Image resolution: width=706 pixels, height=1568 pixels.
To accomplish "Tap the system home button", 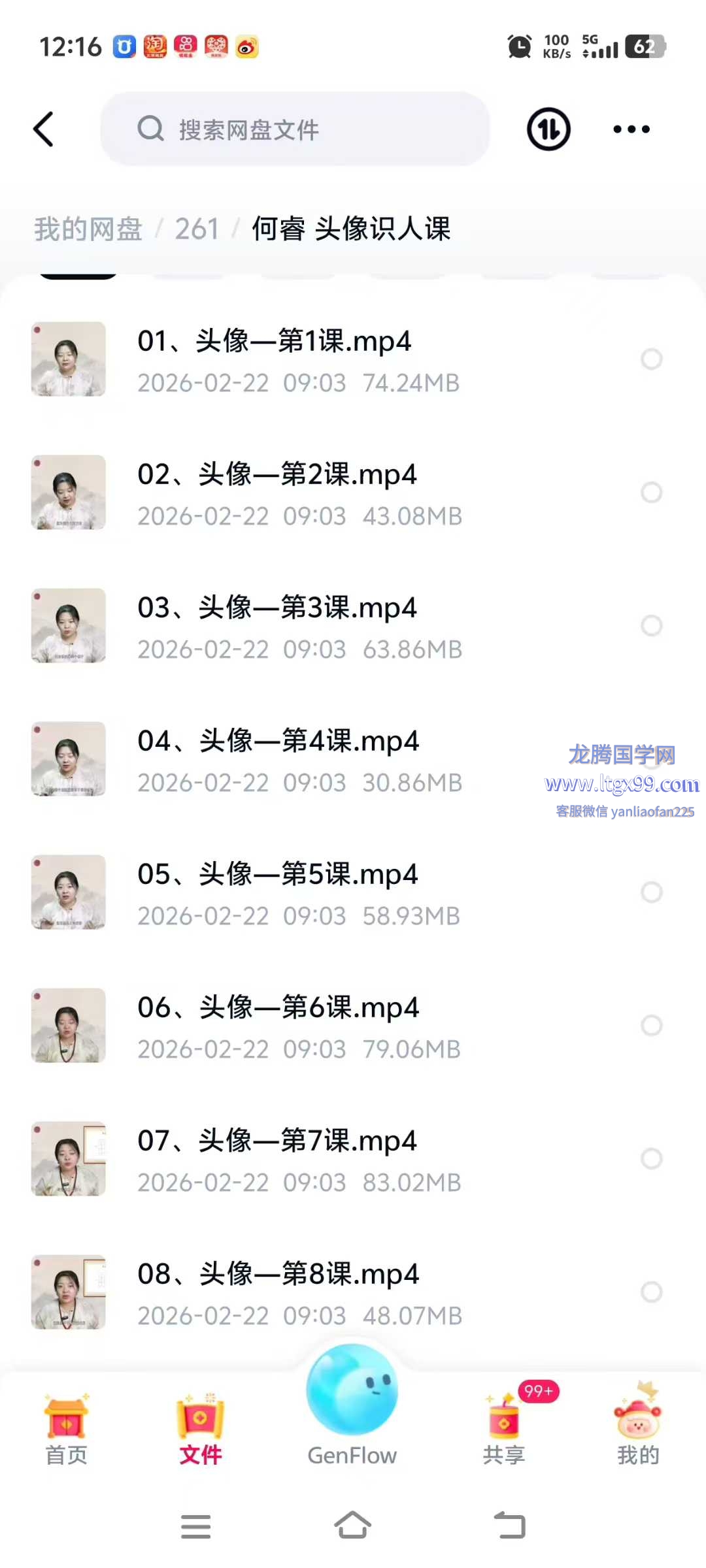I will pyautogui.click(x=353, y=1526).
